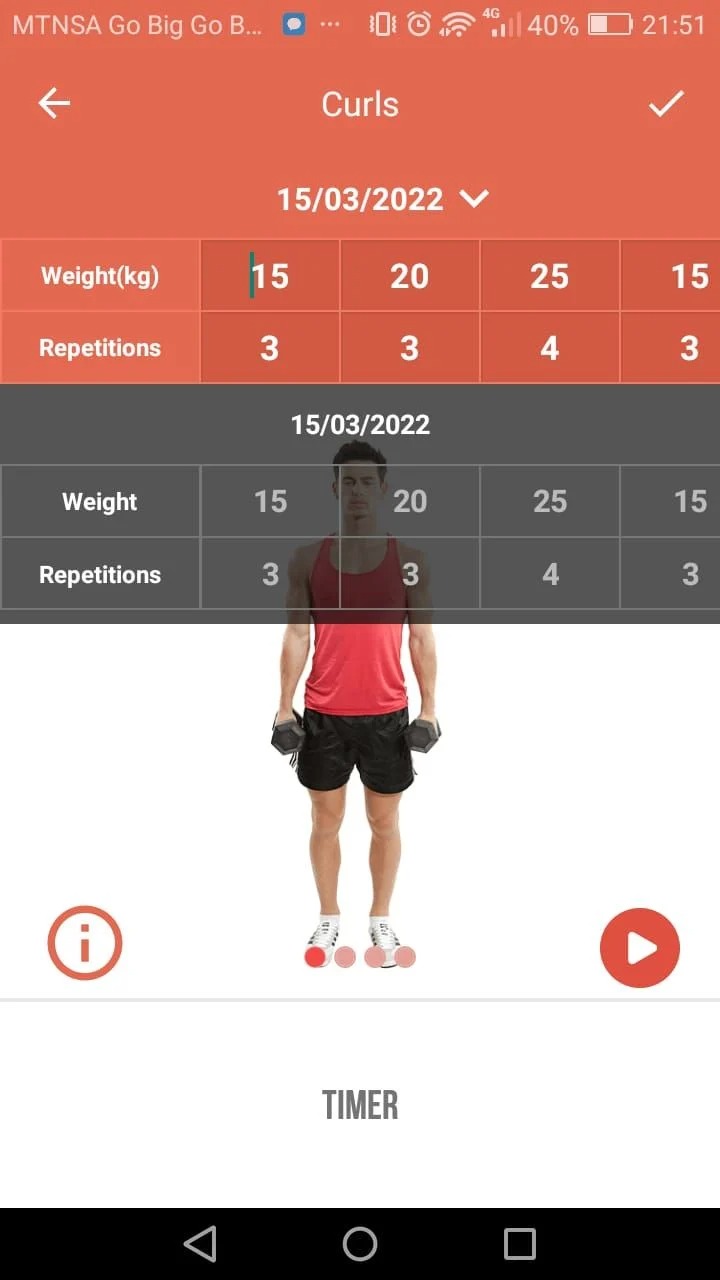Open the recent apps view
This screenshot has width=720, height=1280.
coord(520,1244)
